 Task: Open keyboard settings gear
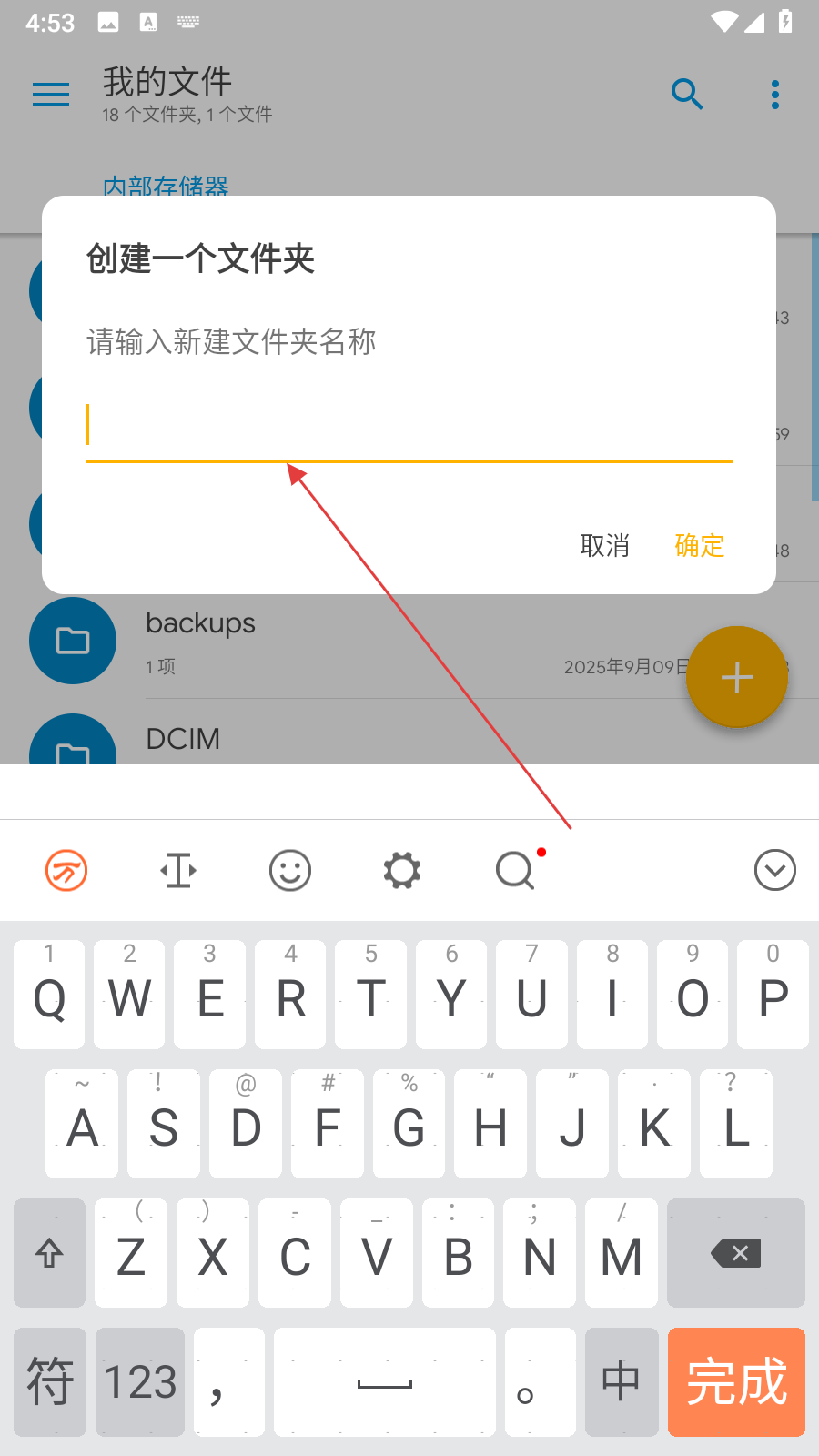point(402,871)
